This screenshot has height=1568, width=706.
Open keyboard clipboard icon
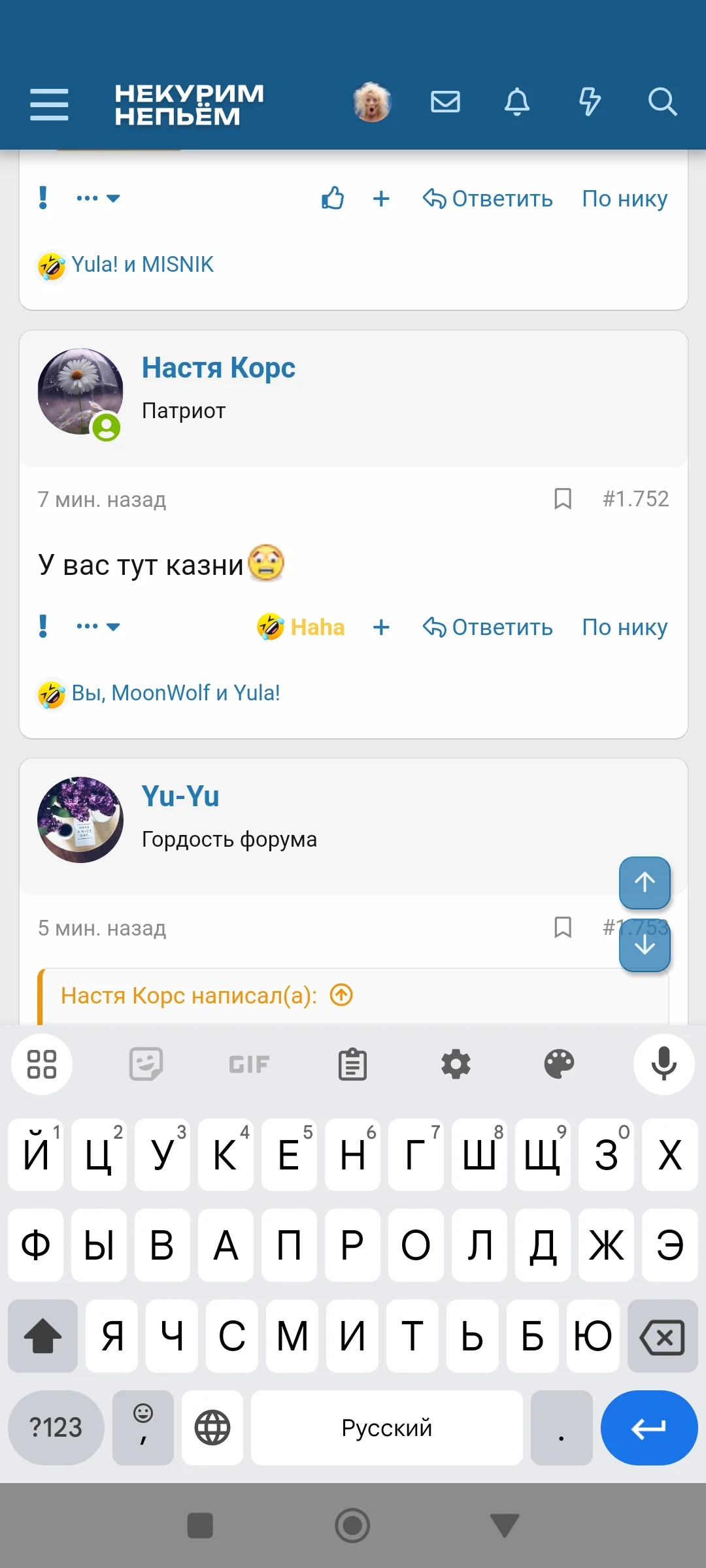pyautogui.click(x=352, y=1064)
